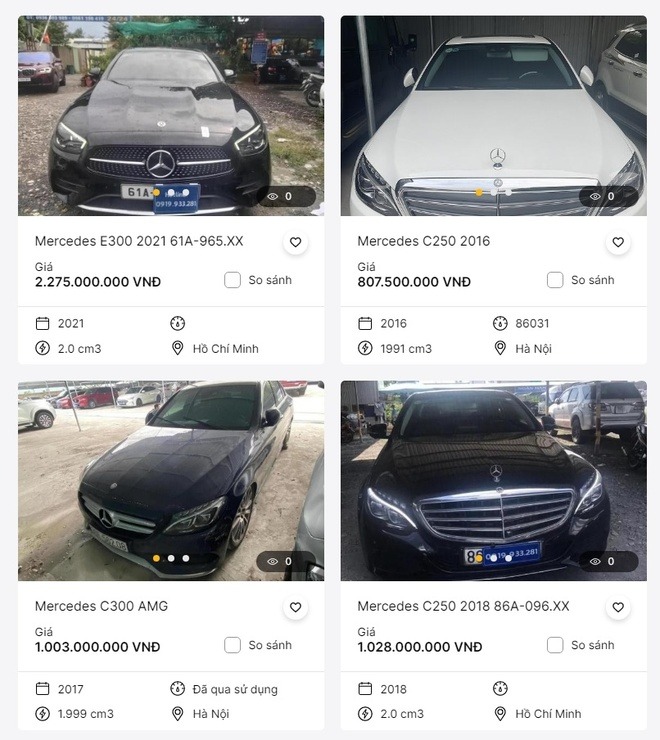This screenshot has height=740, width=660.
Task: Open the Mercedes E300 2021 61A-965.XX listing
Action: click(139, 241)
